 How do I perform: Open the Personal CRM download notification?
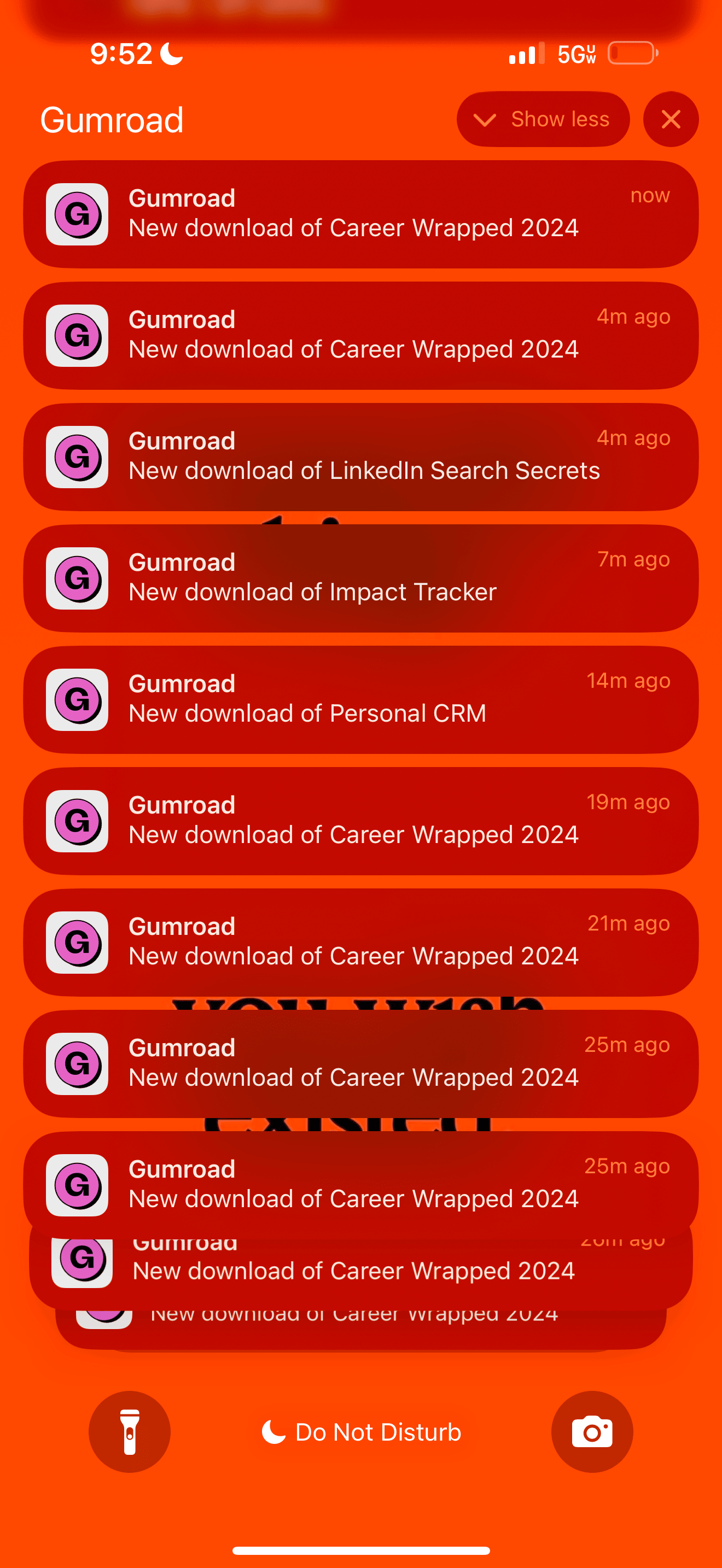point(361,700)
